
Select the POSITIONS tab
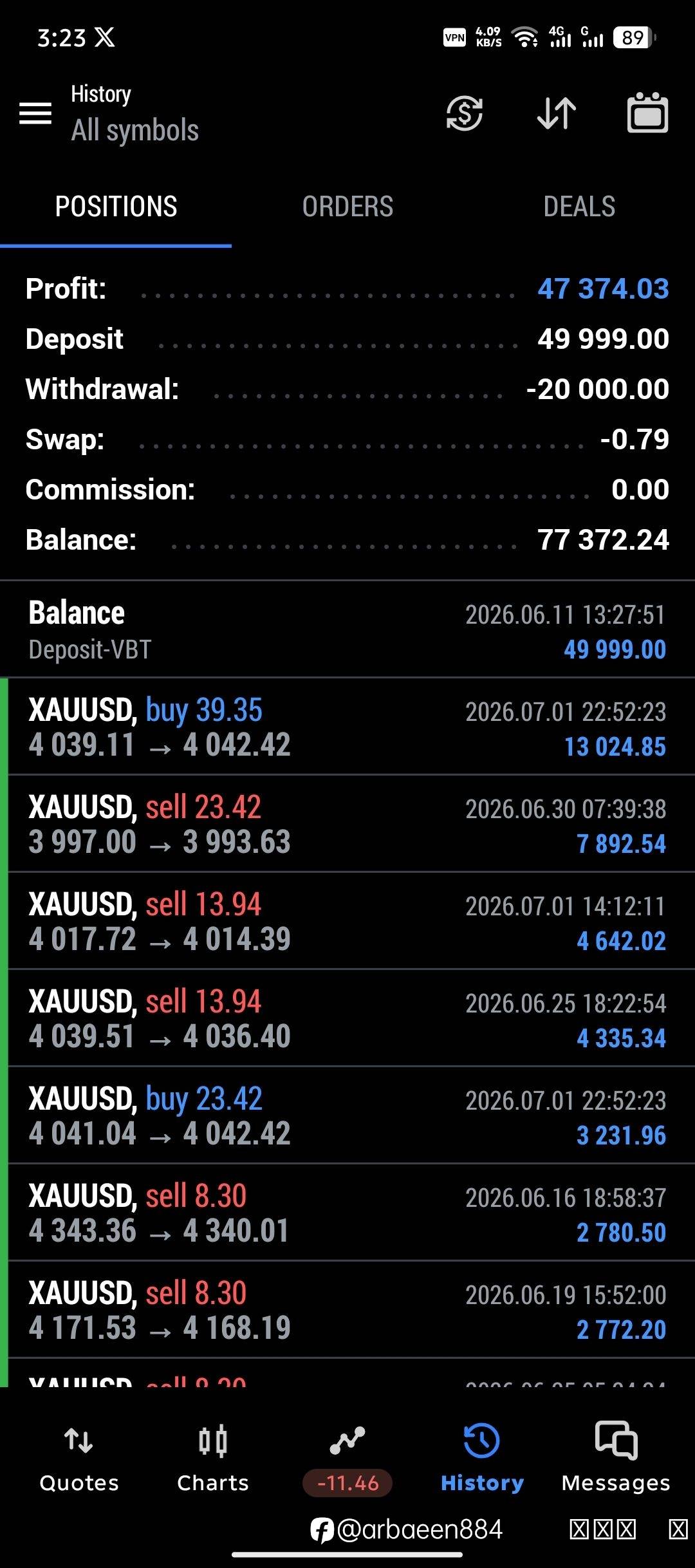pos(116,207)
